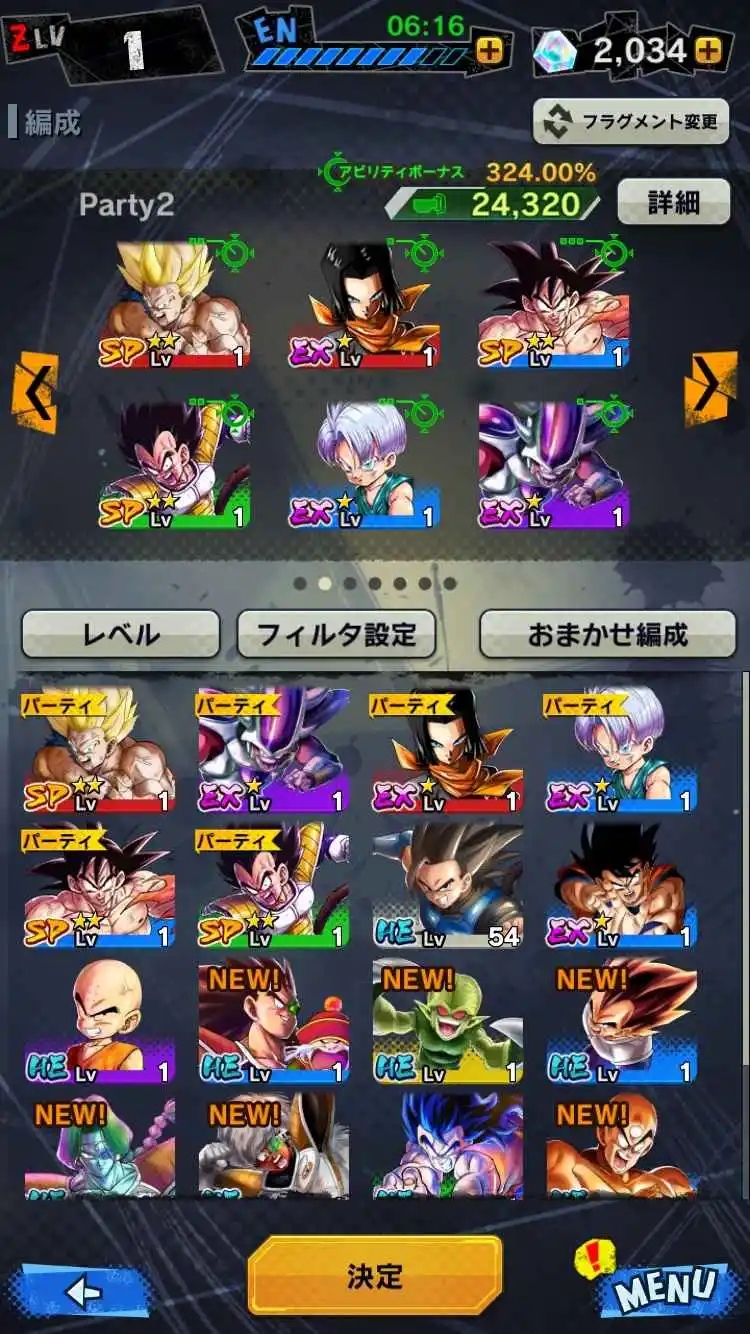Add more chrono crystals with plus icon
750x1334 pixels.
coord(707,50)
